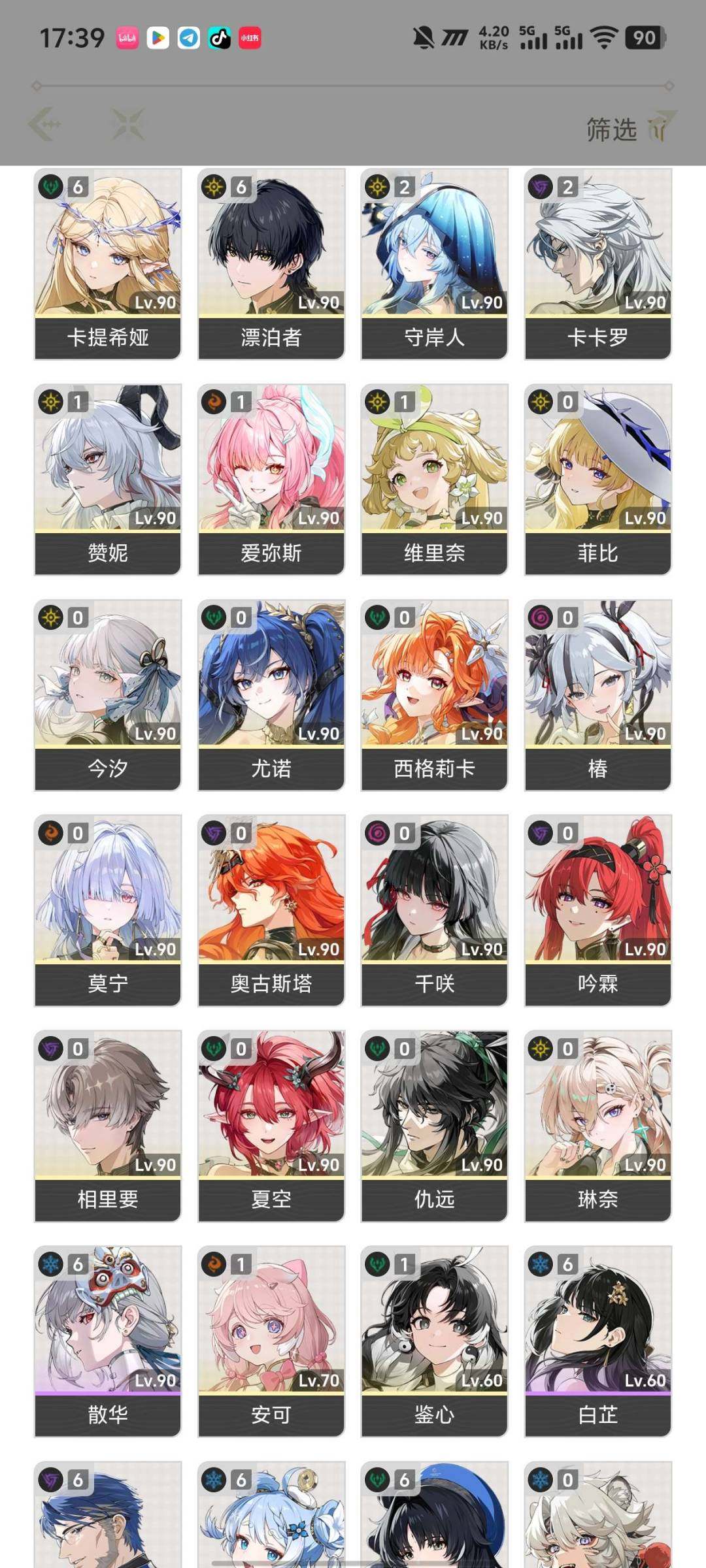The height and width of the screenshot is (1568, 706).
Task: Choose the 相里要 character card
Action: coord(108,1126)
